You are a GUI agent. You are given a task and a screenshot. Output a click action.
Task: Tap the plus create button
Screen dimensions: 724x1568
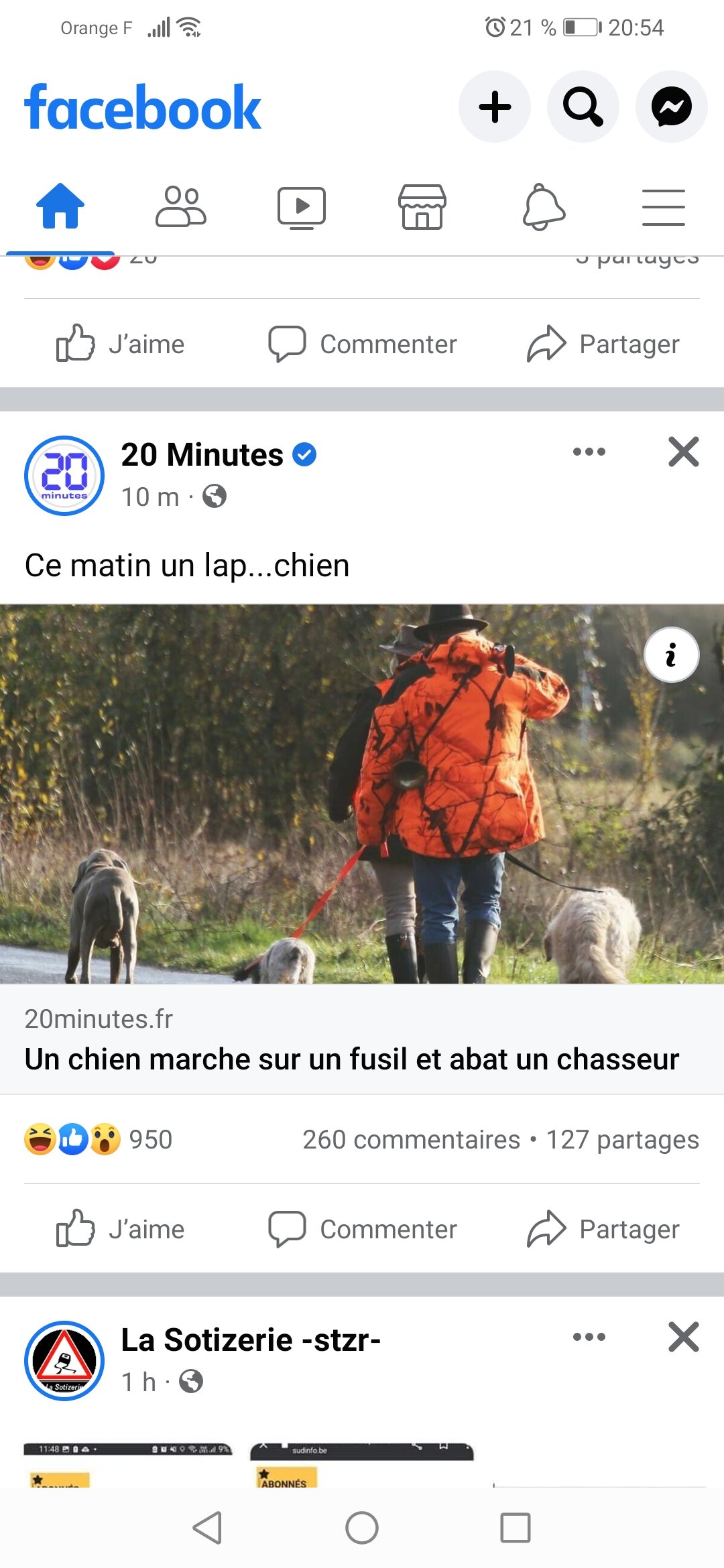[x=495, y=107]
